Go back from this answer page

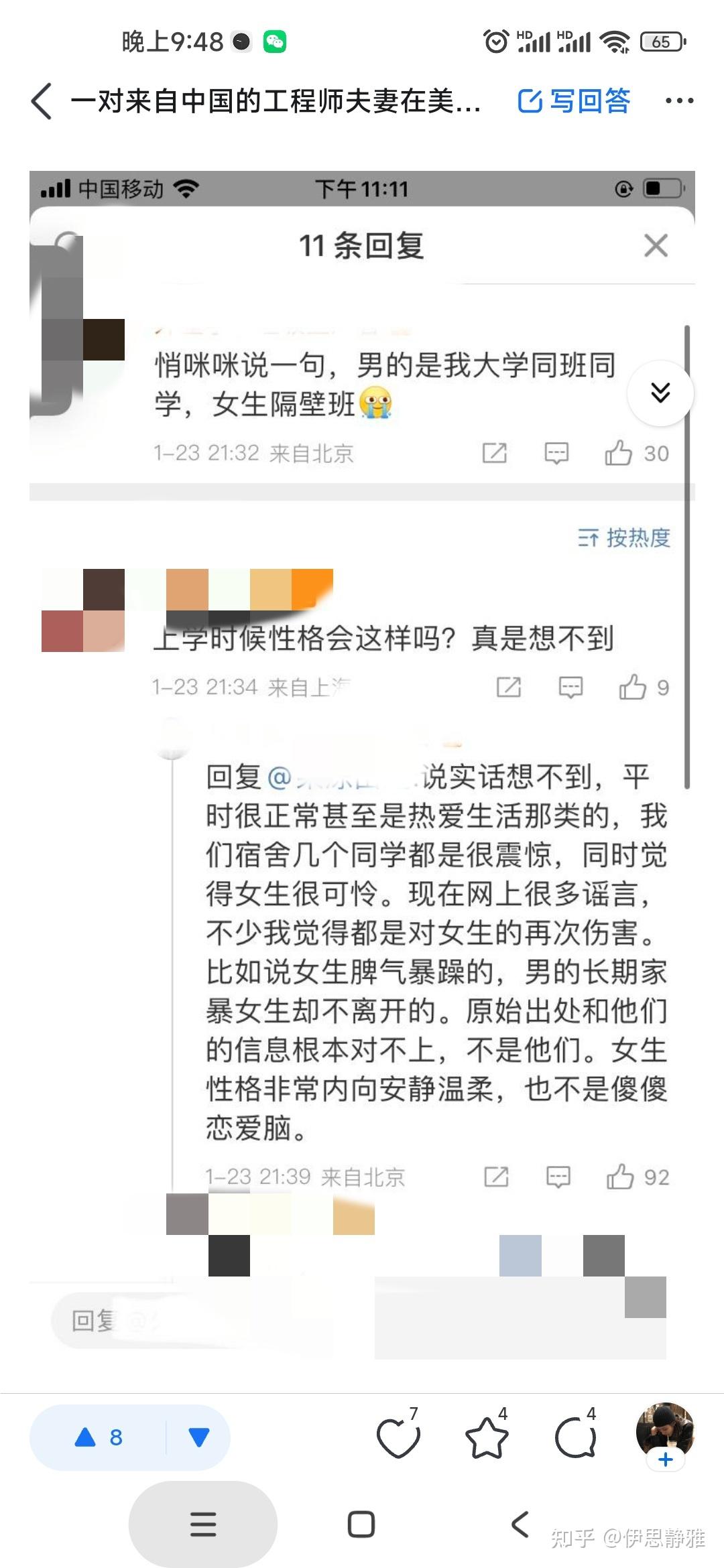point(42,101)
